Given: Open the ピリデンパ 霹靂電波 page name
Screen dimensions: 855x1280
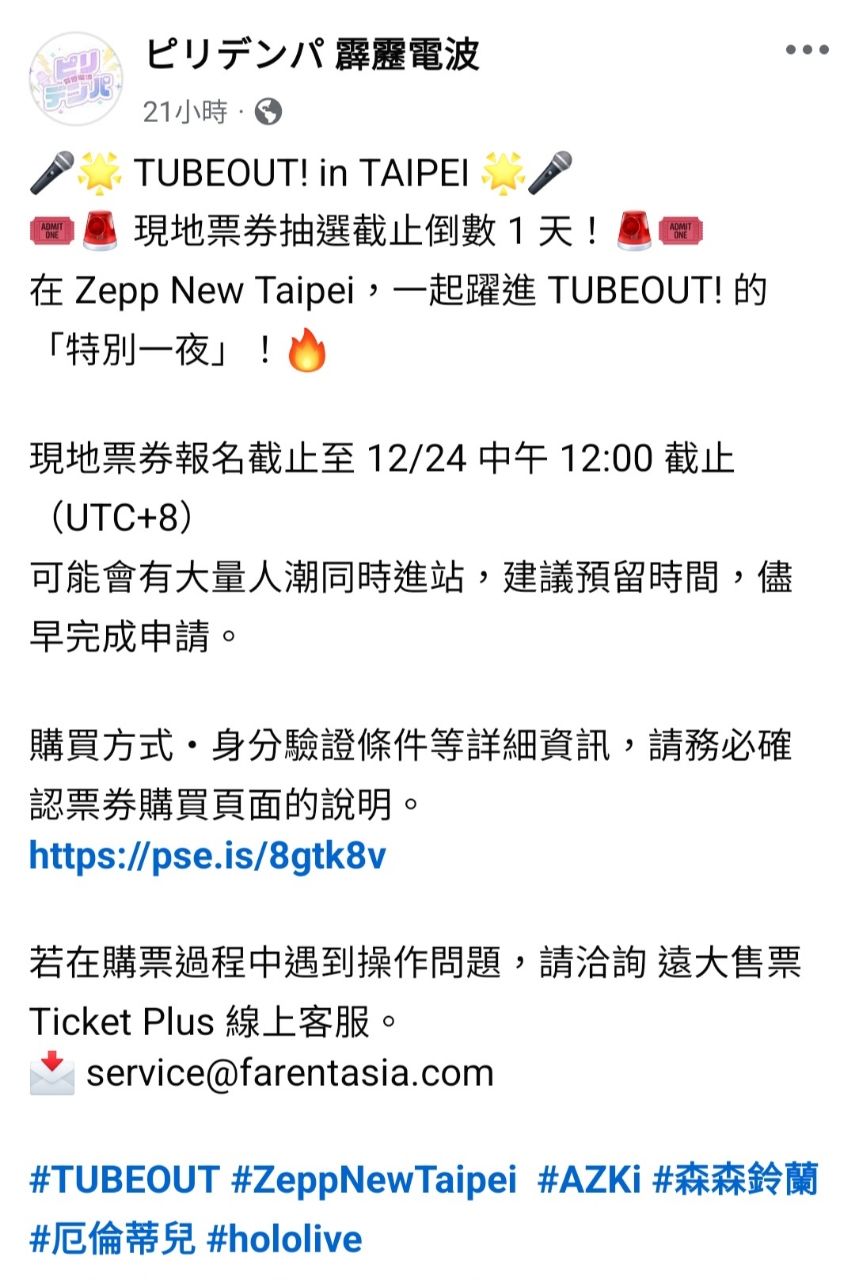Looking at the screenshot, I should 312,54.
